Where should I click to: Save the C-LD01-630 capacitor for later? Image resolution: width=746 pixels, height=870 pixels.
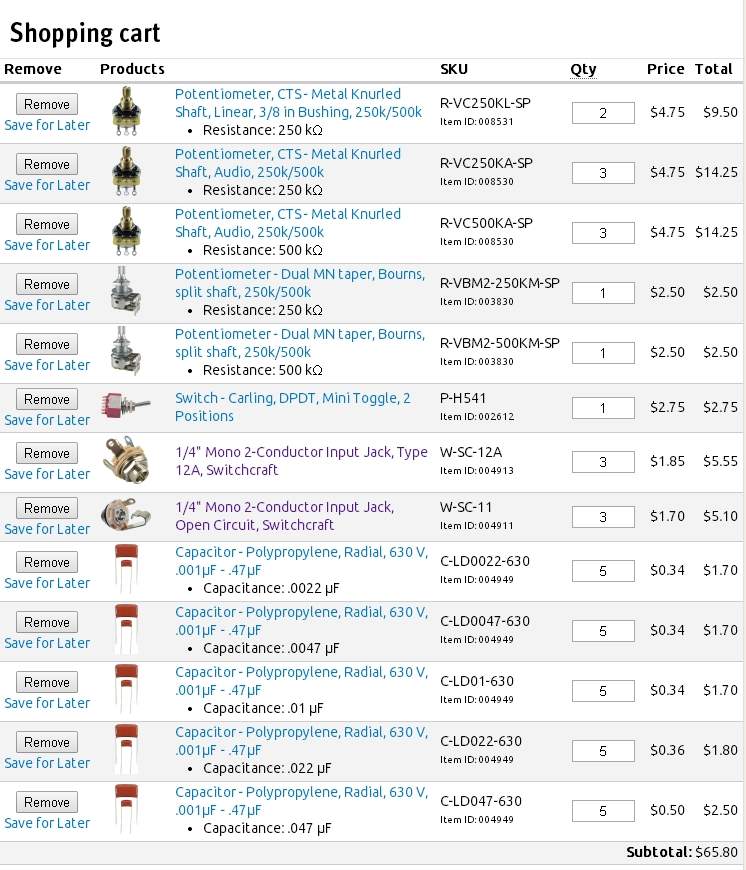(x=47, y=703)
